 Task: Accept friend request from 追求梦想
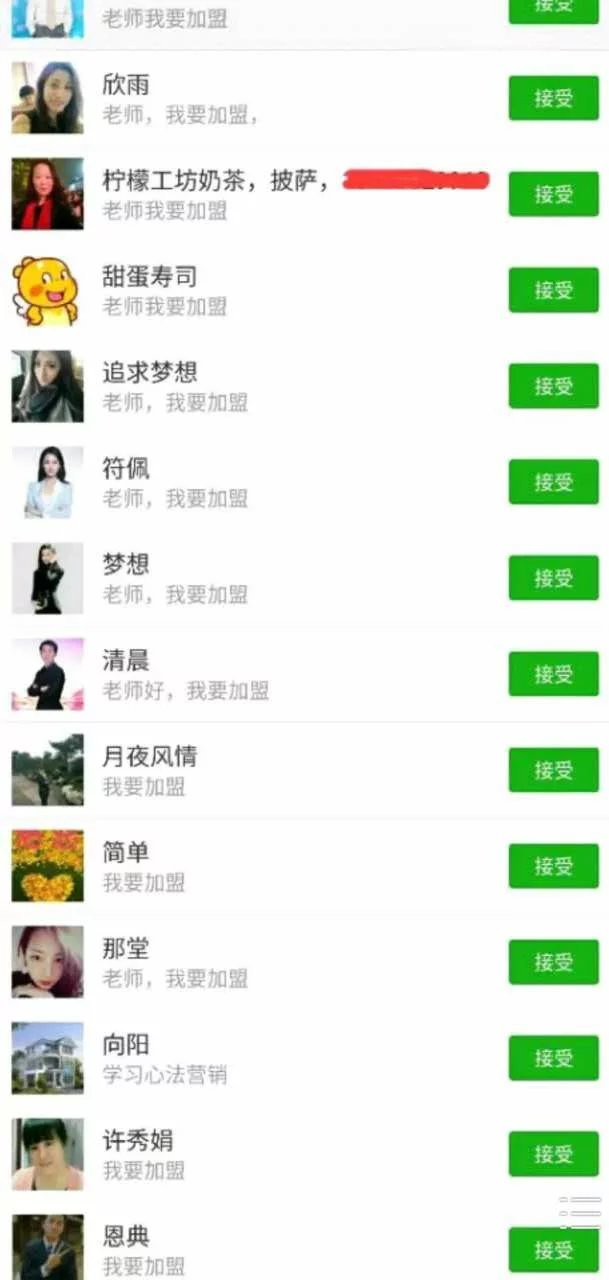553,386
